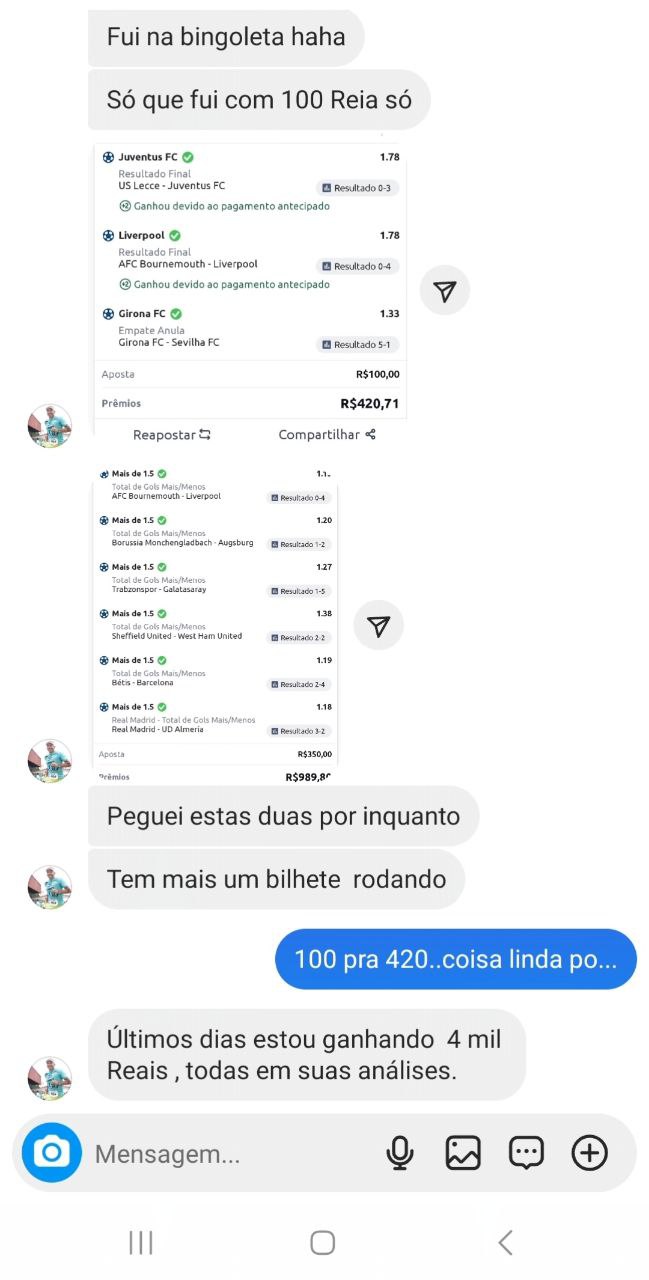Go to the home screen
The height and width of the screenshot is (1280, 649).
point(322,1242)
